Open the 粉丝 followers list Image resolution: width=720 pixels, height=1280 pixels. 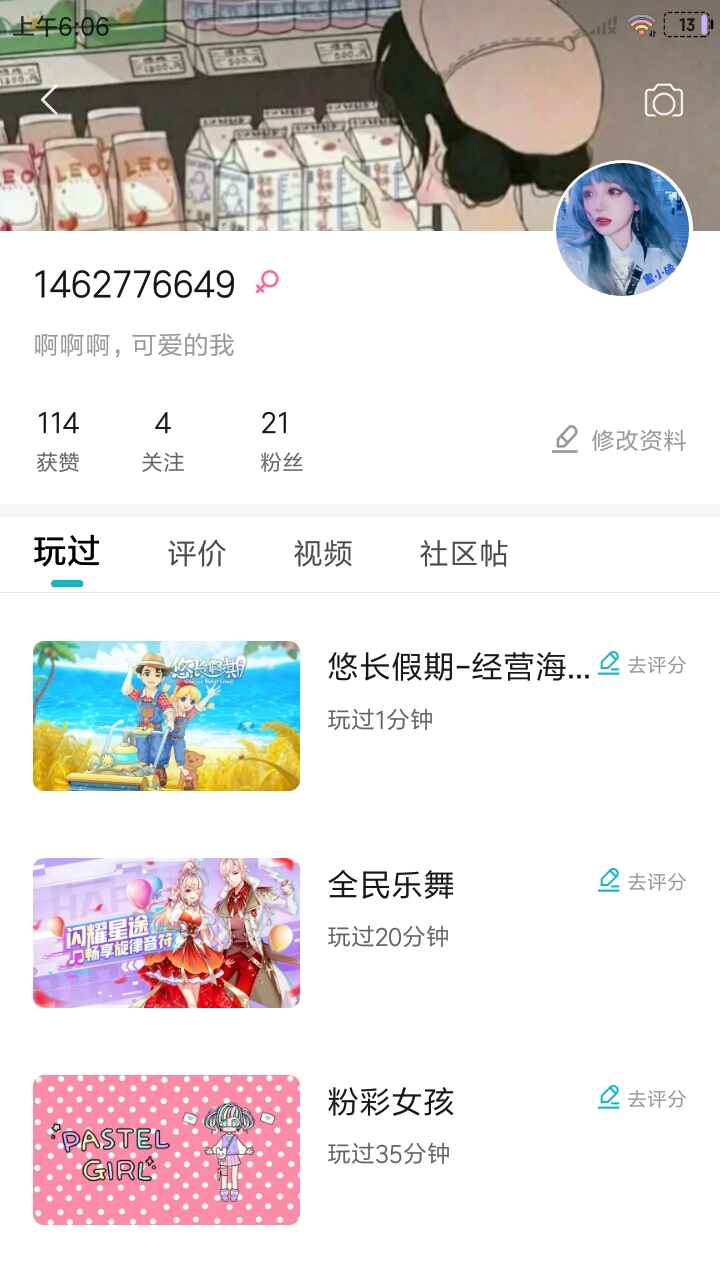tap(281, 440)
